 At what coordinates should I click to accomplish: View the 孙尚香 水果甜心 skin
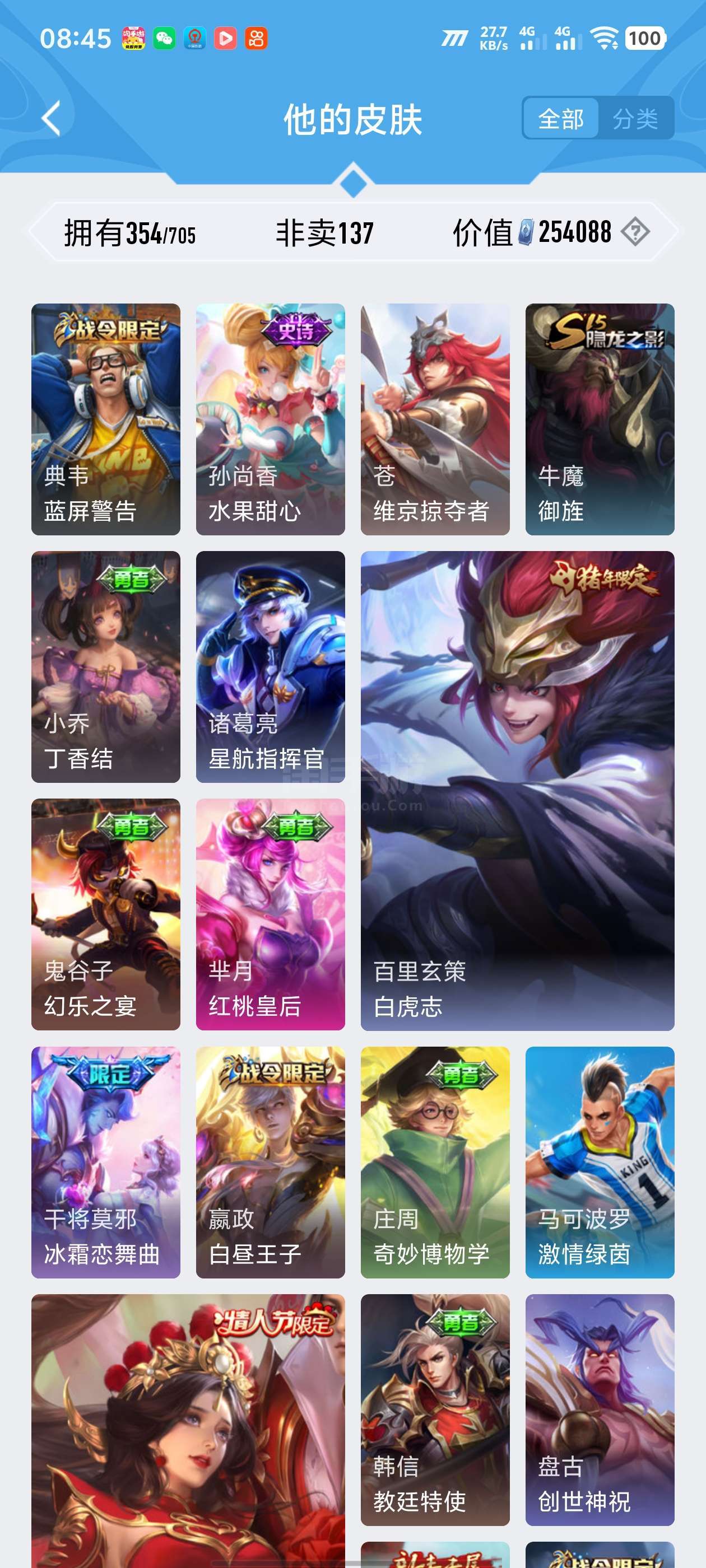point(271,419)
